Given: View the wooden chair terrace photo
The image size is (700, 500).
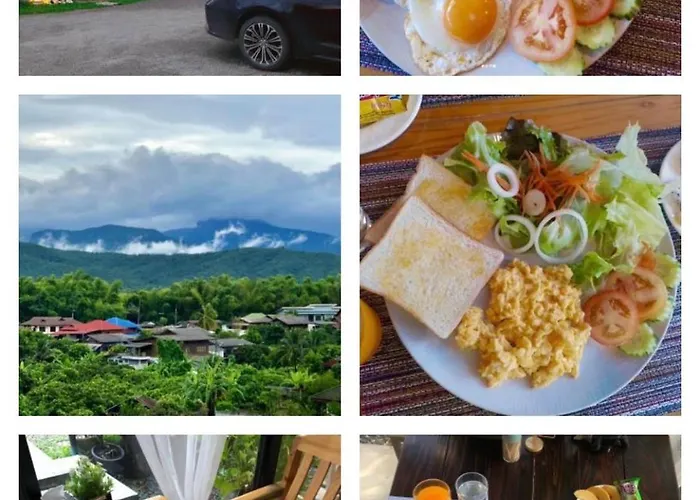Looking at the screenshot, I should [x=179, y=467].
